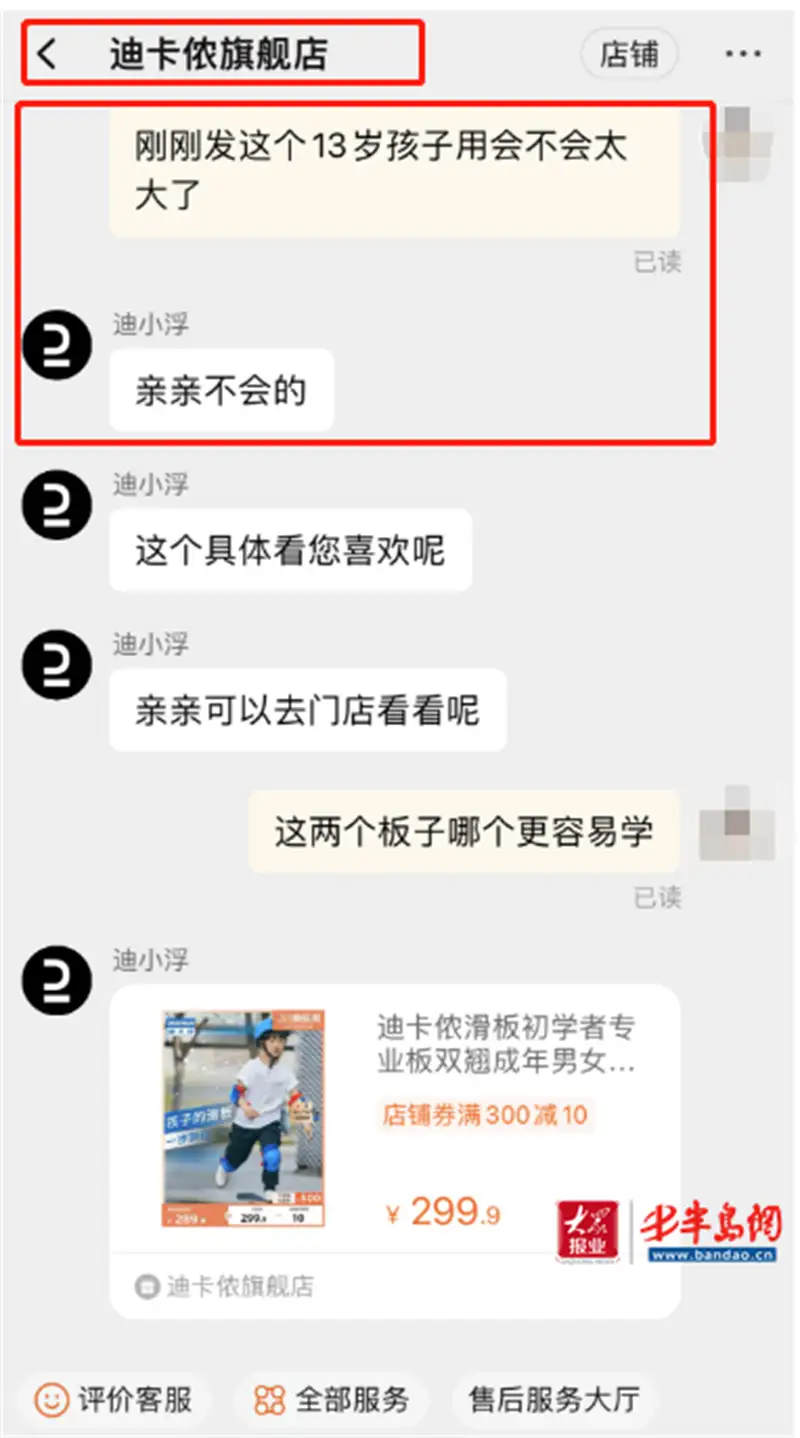Open the 店铺 store button
Screen dimensions: 800x1438
tap(629, 54)
